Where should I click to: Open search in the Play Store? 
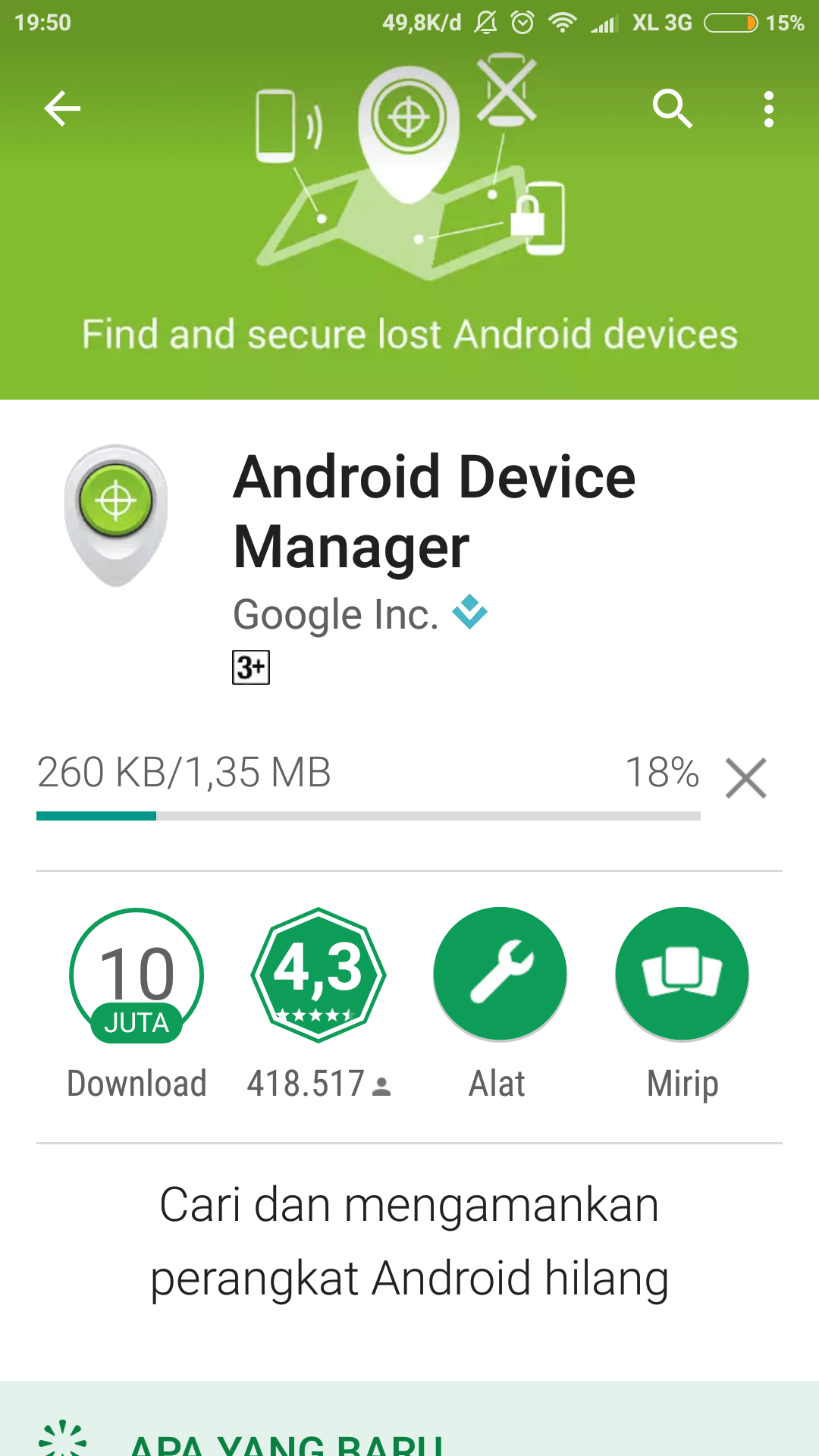(x=672, y=108)
